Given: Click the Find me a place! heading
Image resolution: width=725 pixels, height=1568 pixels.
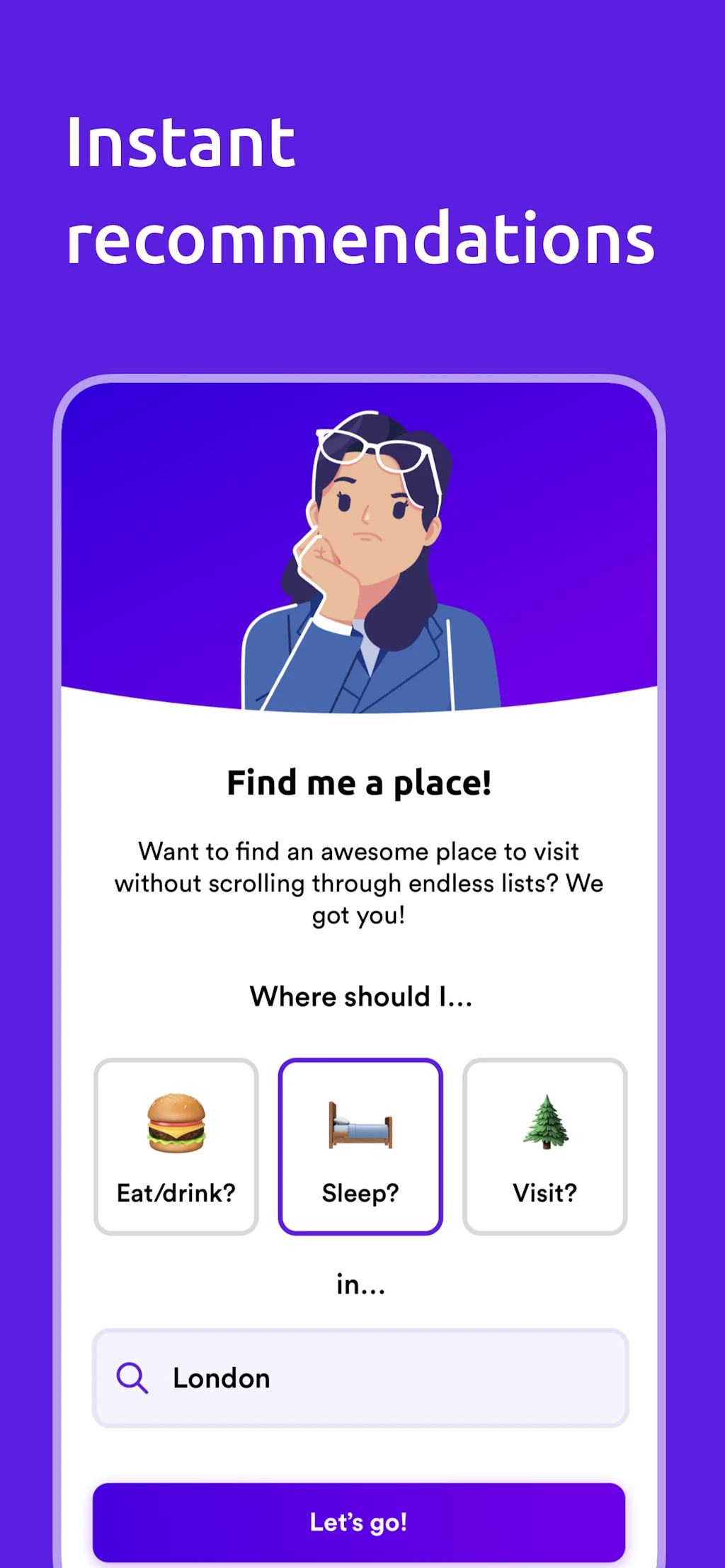Looking at the screenshot, I should (x=360, y=783).
